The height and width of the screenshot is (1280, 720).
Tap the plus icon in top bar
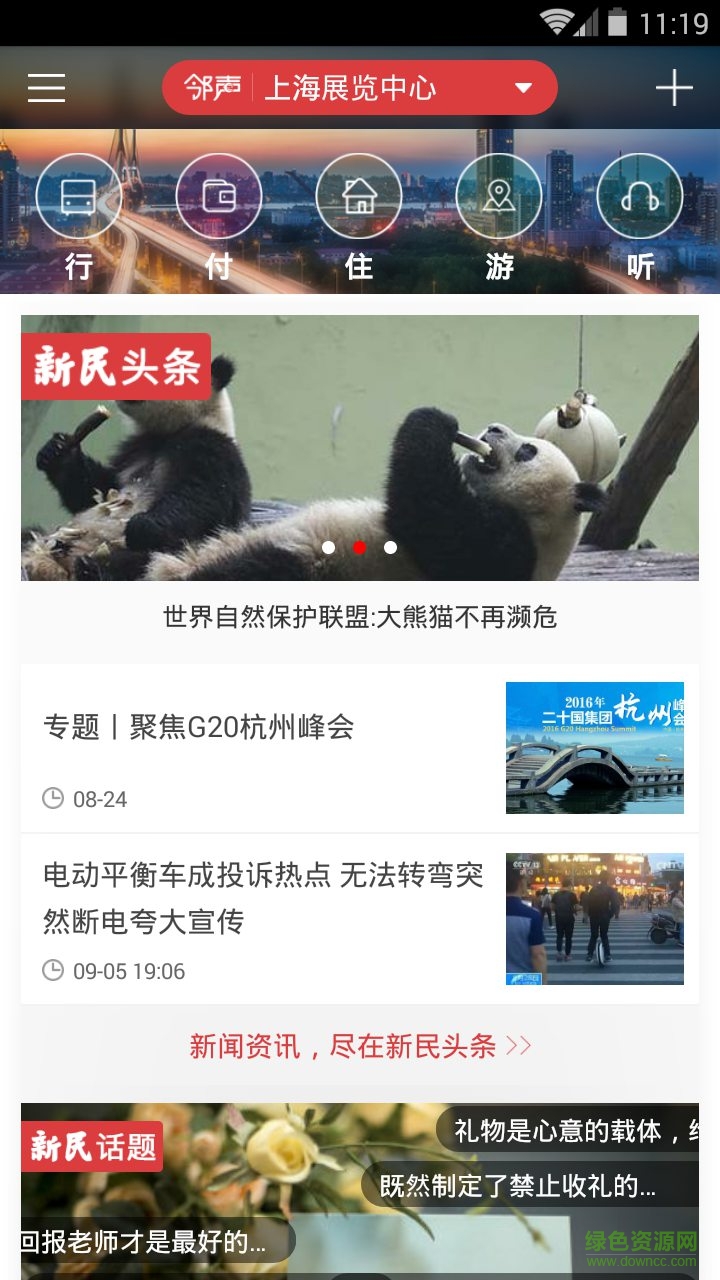coord(674,88)
